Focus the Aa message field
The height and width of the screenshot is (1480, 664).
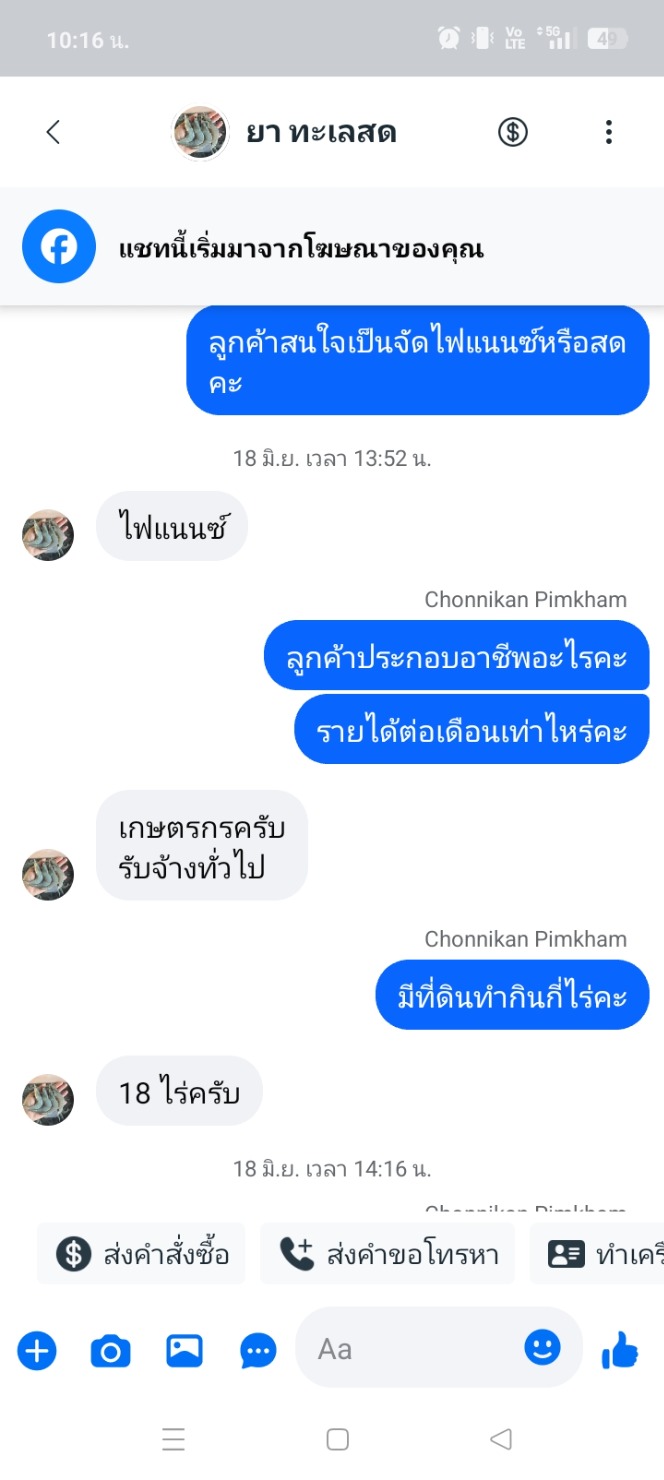pos(410,1349)
